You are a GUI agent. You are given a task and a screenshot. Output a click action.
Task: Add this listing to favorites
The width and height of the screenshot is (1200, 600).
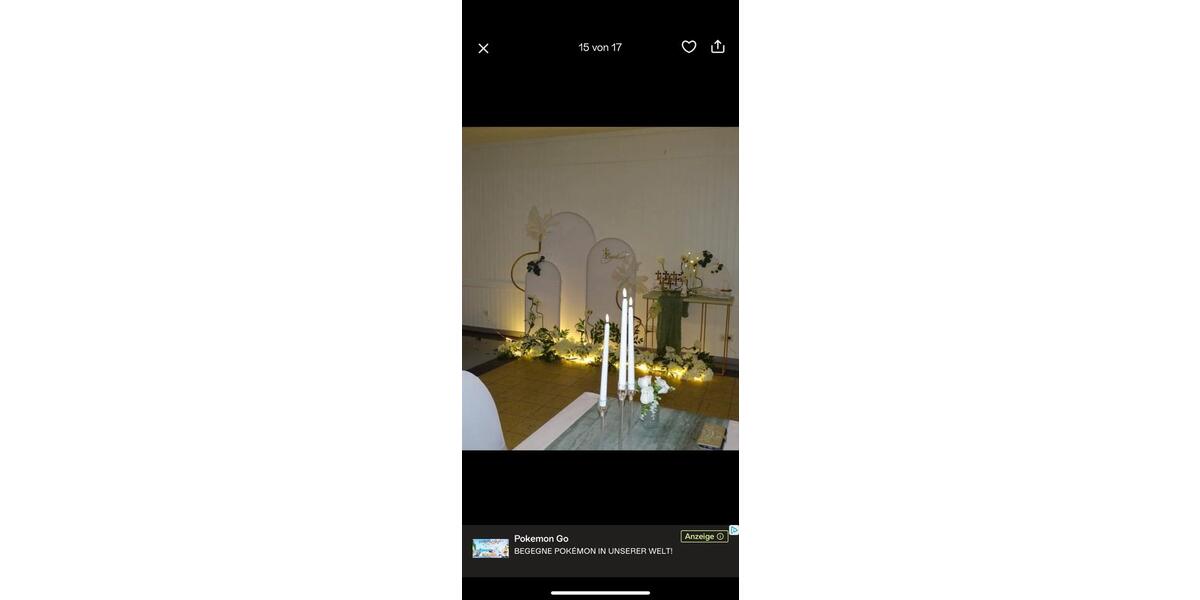tap(689, 47)
